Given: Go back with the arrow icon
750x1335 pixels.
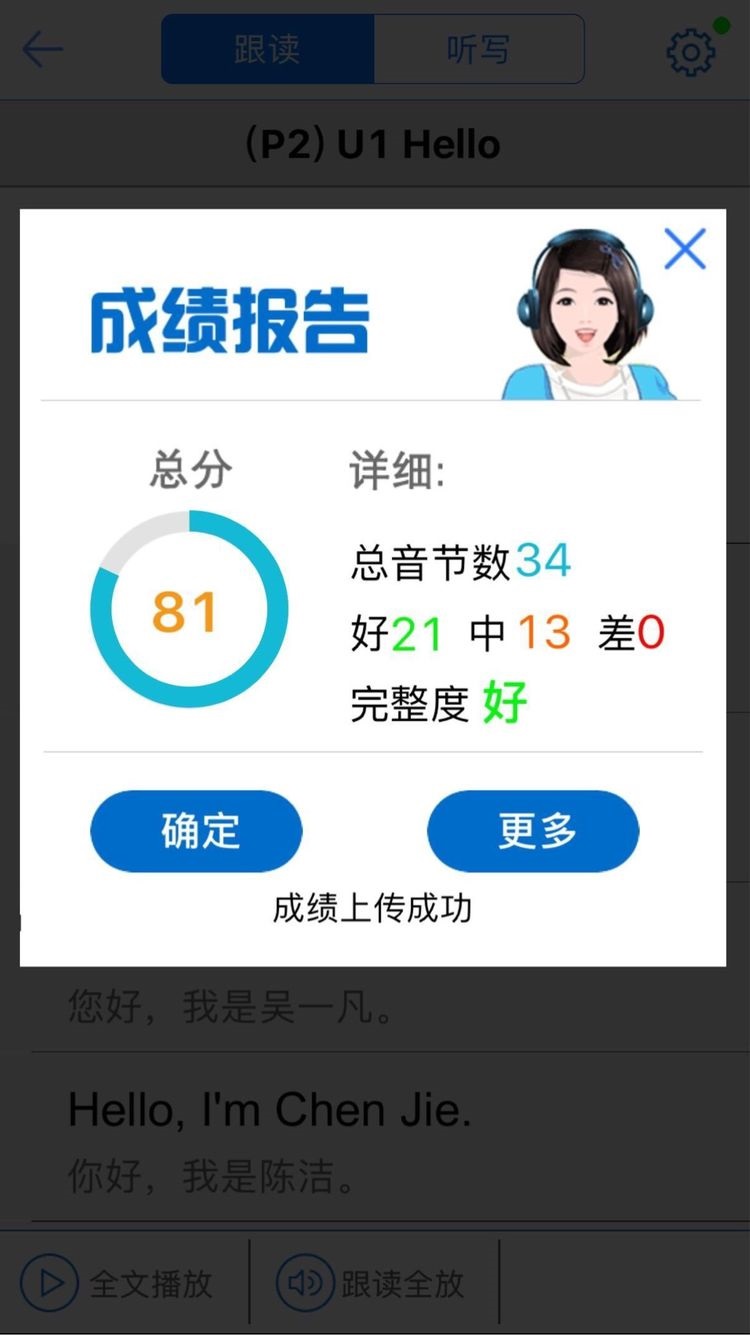Looking at the screenshot, I should [42, 49].
